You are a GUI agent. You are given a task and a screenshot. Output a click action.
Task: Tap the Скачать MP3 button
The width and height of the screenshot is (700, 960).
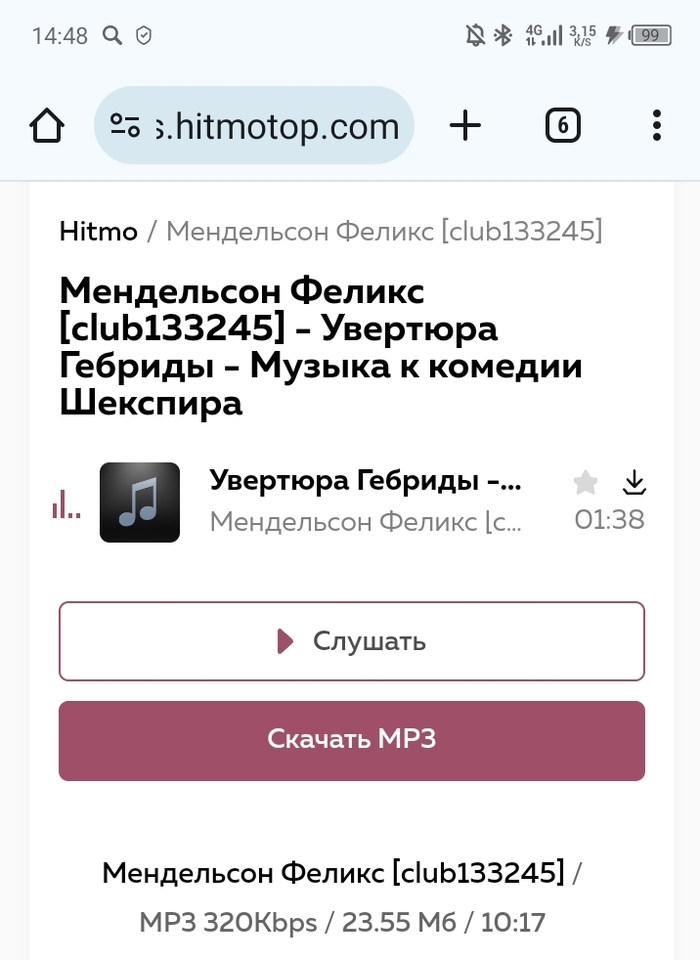(351, 740)
